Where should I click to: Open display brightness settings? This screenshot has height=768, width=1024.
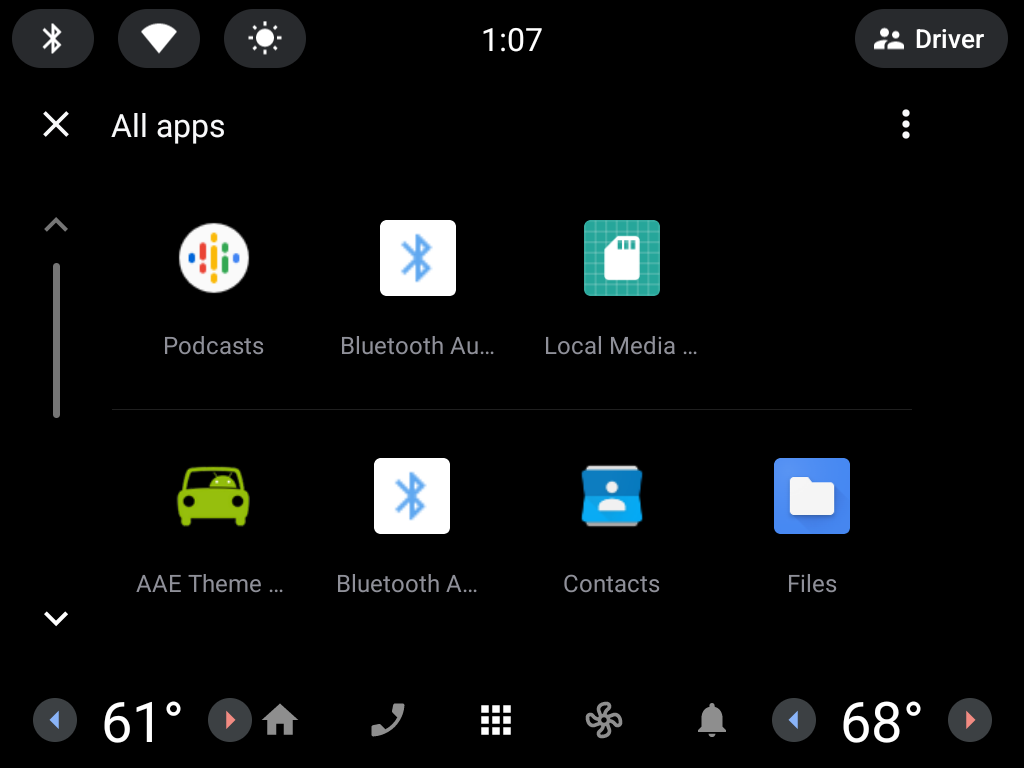[x=264, y=39]
